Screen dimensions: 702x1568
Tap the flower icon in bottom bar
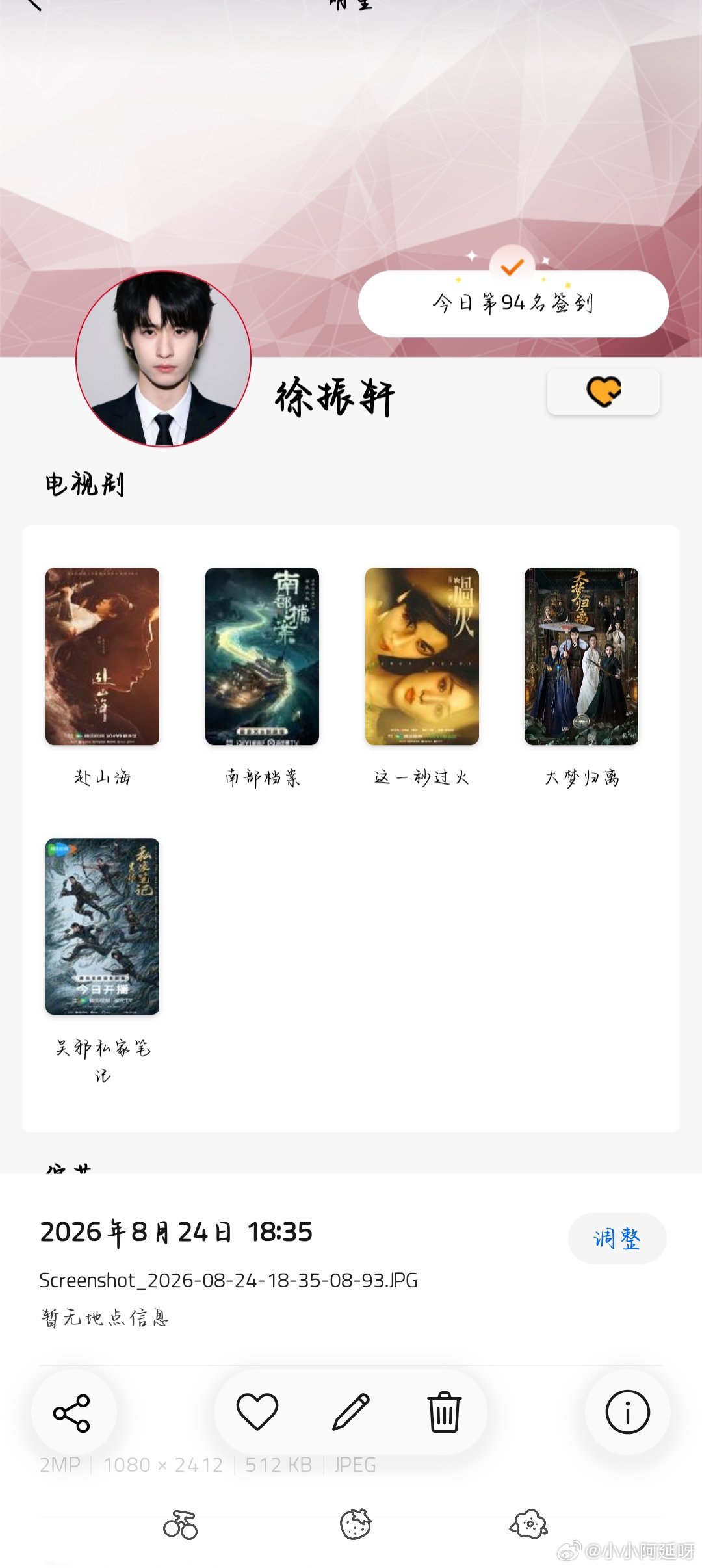tap(528, 1524)
